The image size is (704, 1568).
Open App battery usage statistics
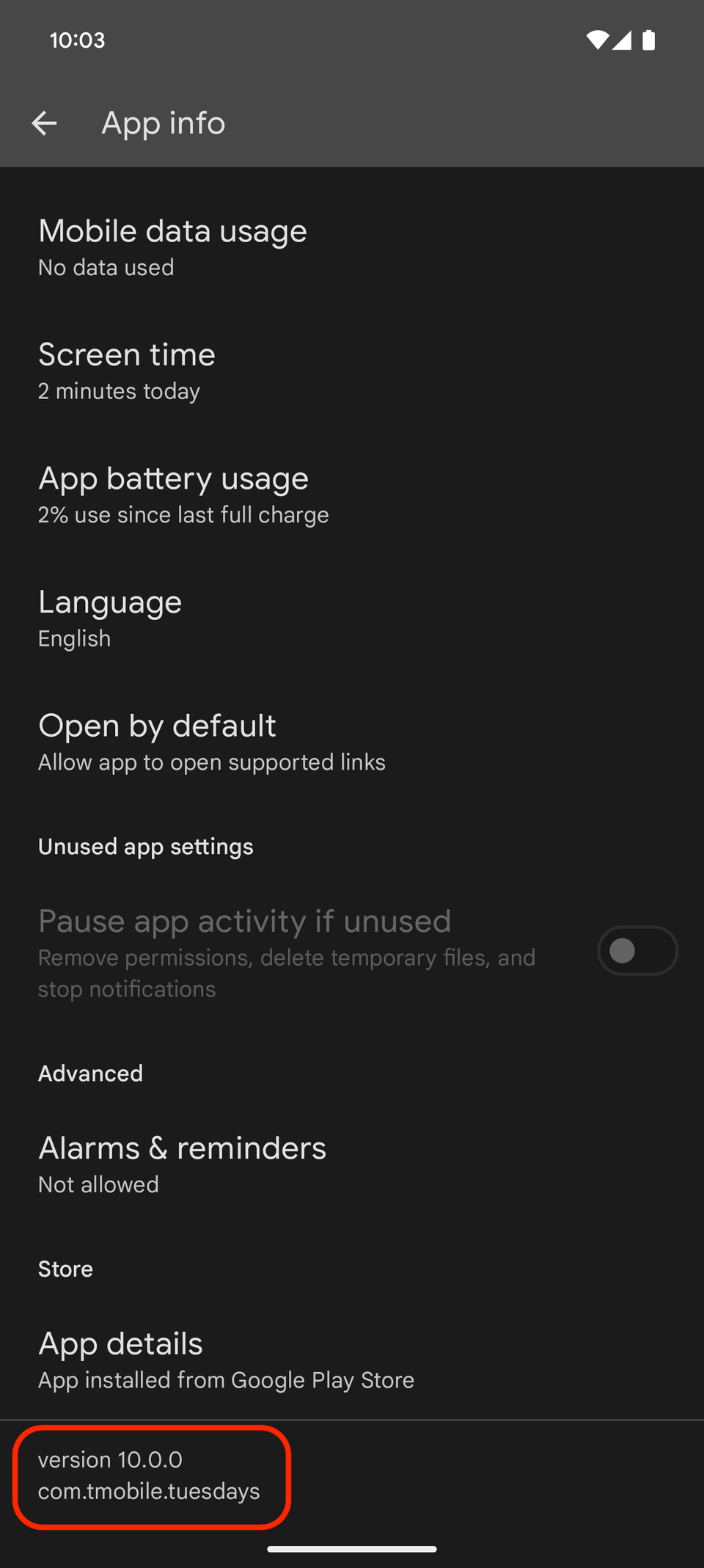(173, 493)
